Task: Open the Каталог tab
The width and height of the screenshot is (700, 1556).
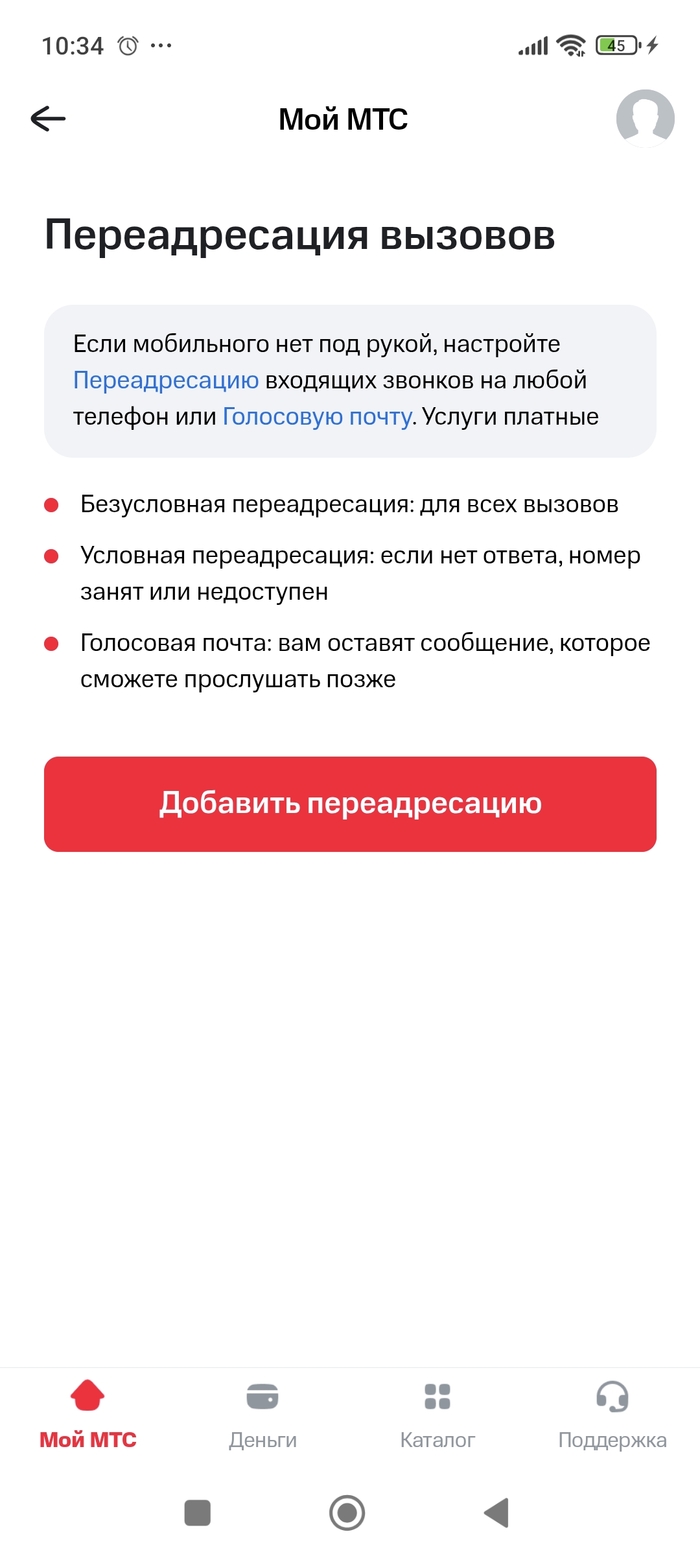Action: pyautogui.click(x=437, y=1413)
